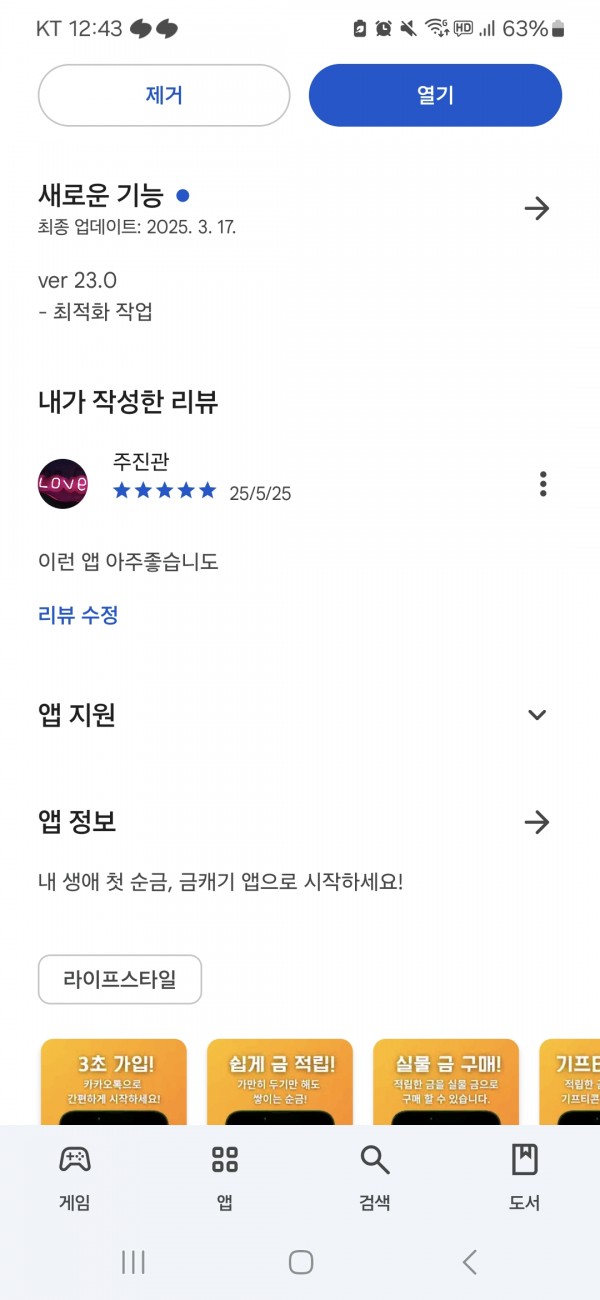Image resolution: width=600 pixels, height=1300 pixels.
Task: Switch to the 게임 tab
Action: 75,1178
